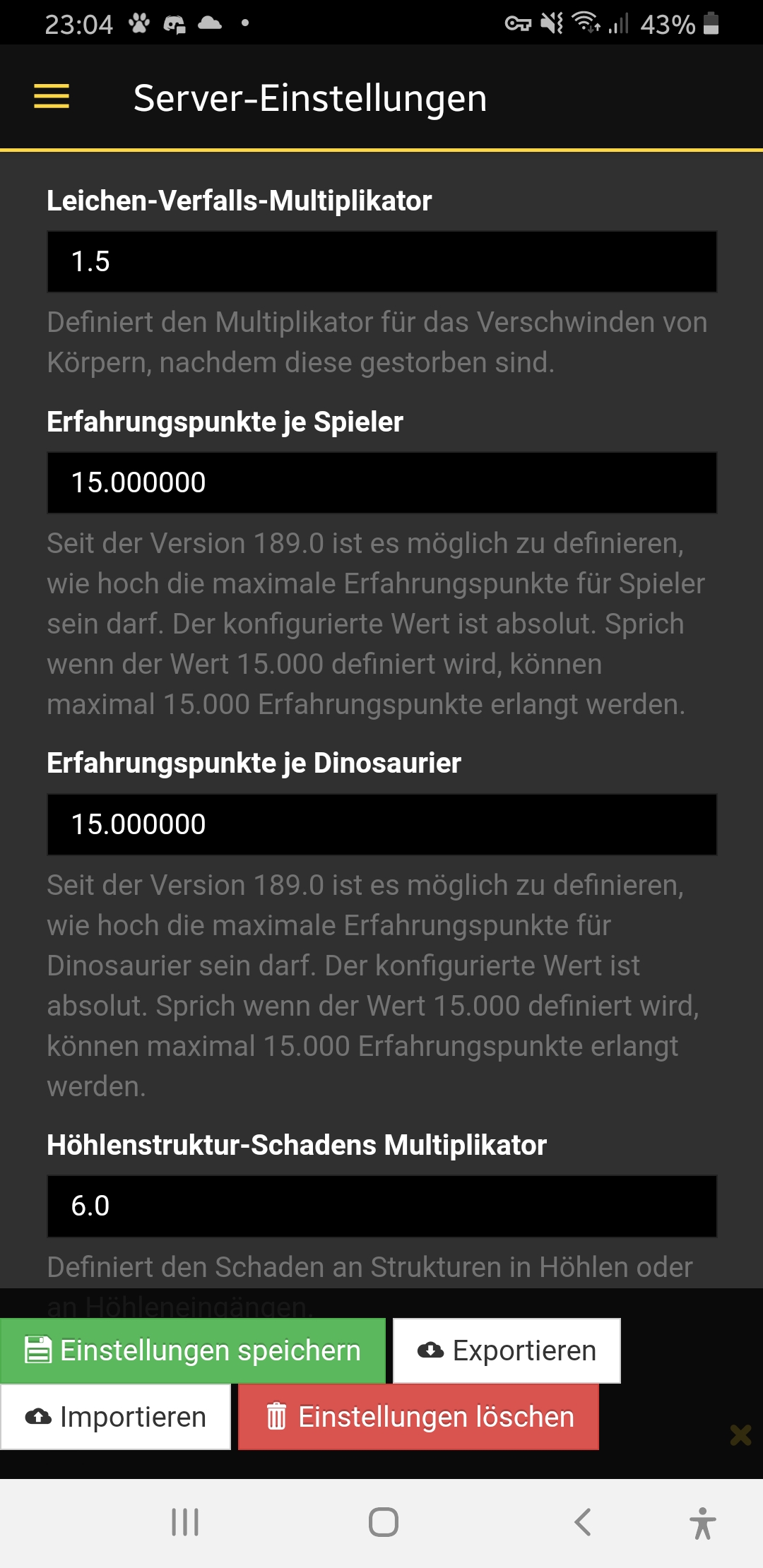Tap Einstellungen speichern to save settings
This screenshot has height=1568, width=763.
[193, 1350]
